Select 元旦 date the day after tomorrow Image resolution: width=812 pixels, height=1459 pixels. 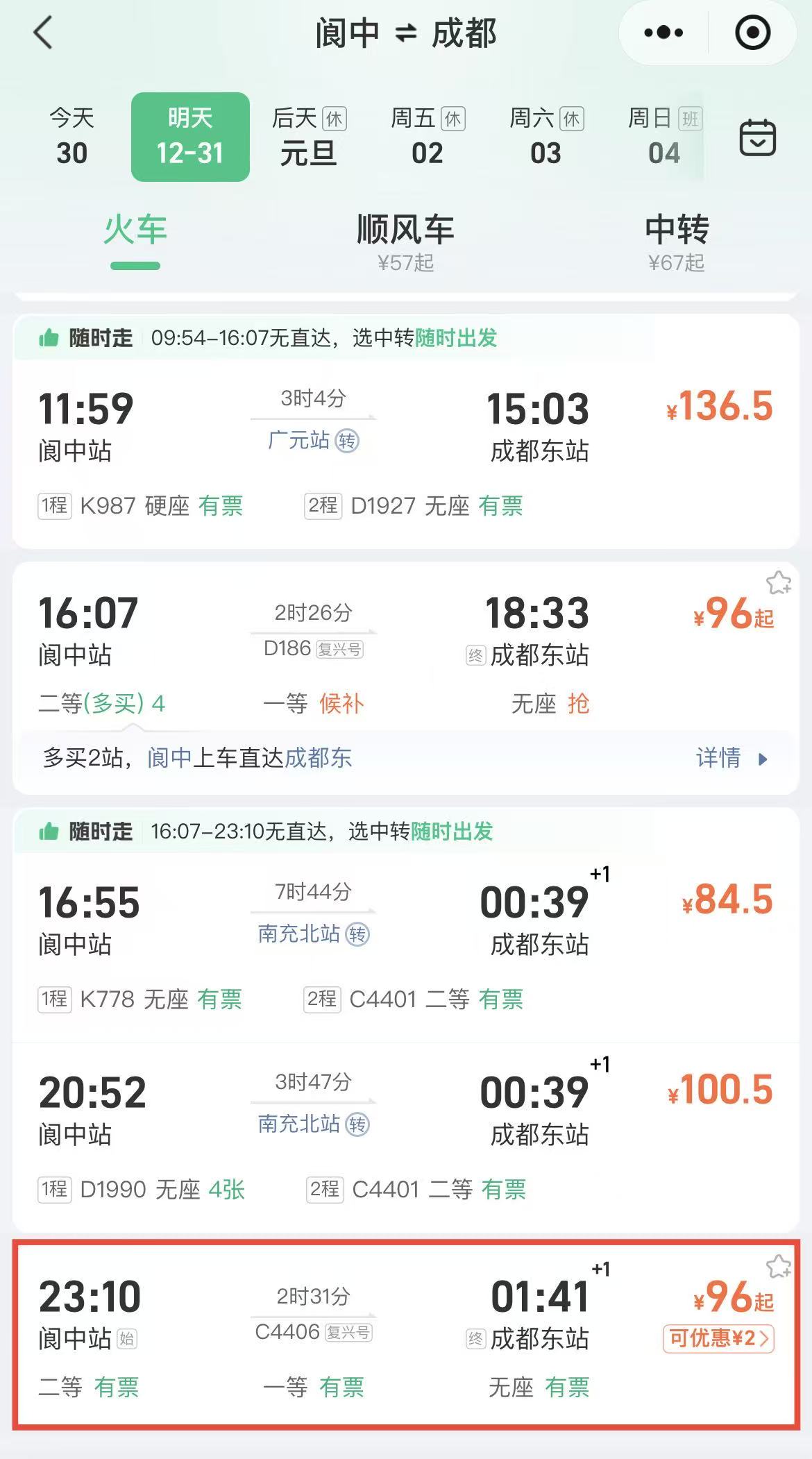click(x=309, y=137)
